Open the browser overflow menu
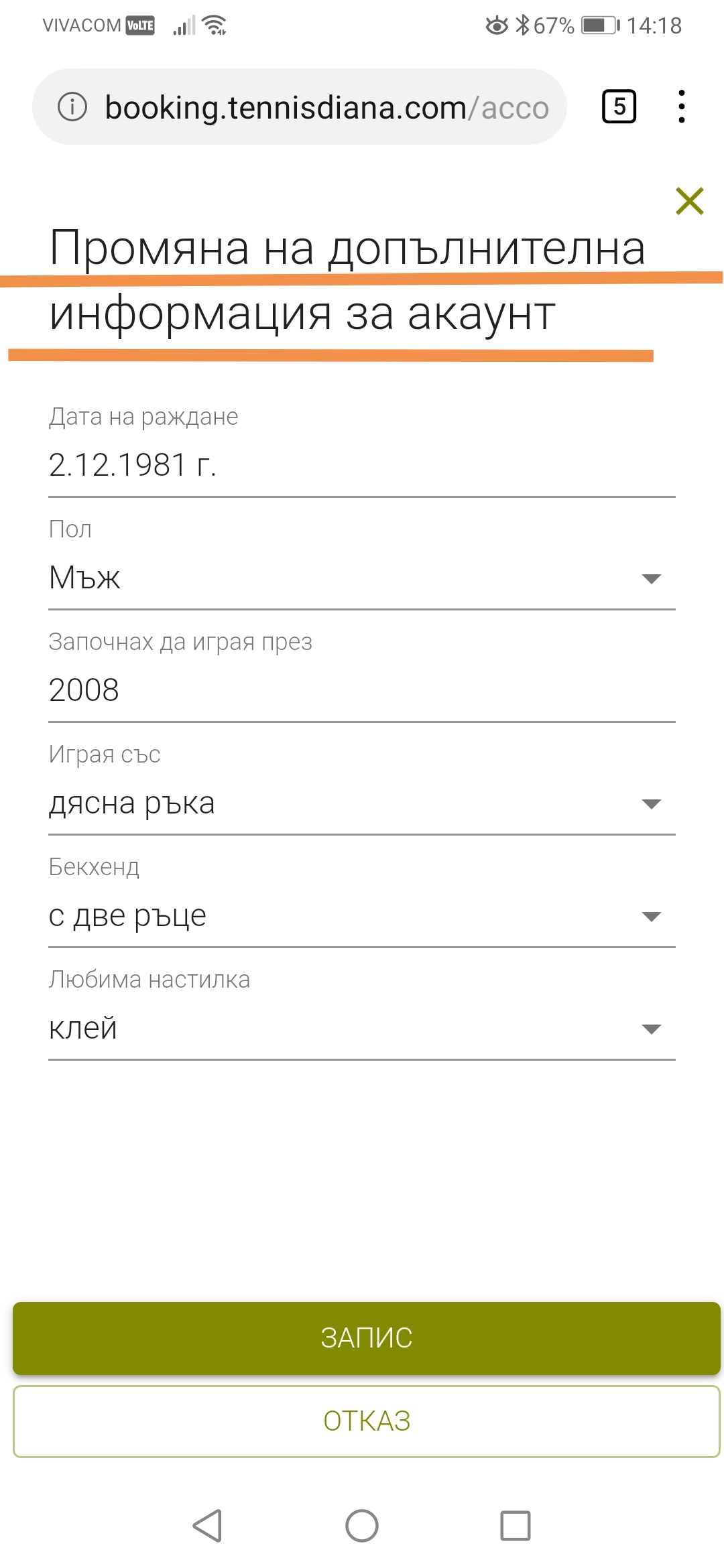This screenshot has height=1568, width=724. click(681, 107)
